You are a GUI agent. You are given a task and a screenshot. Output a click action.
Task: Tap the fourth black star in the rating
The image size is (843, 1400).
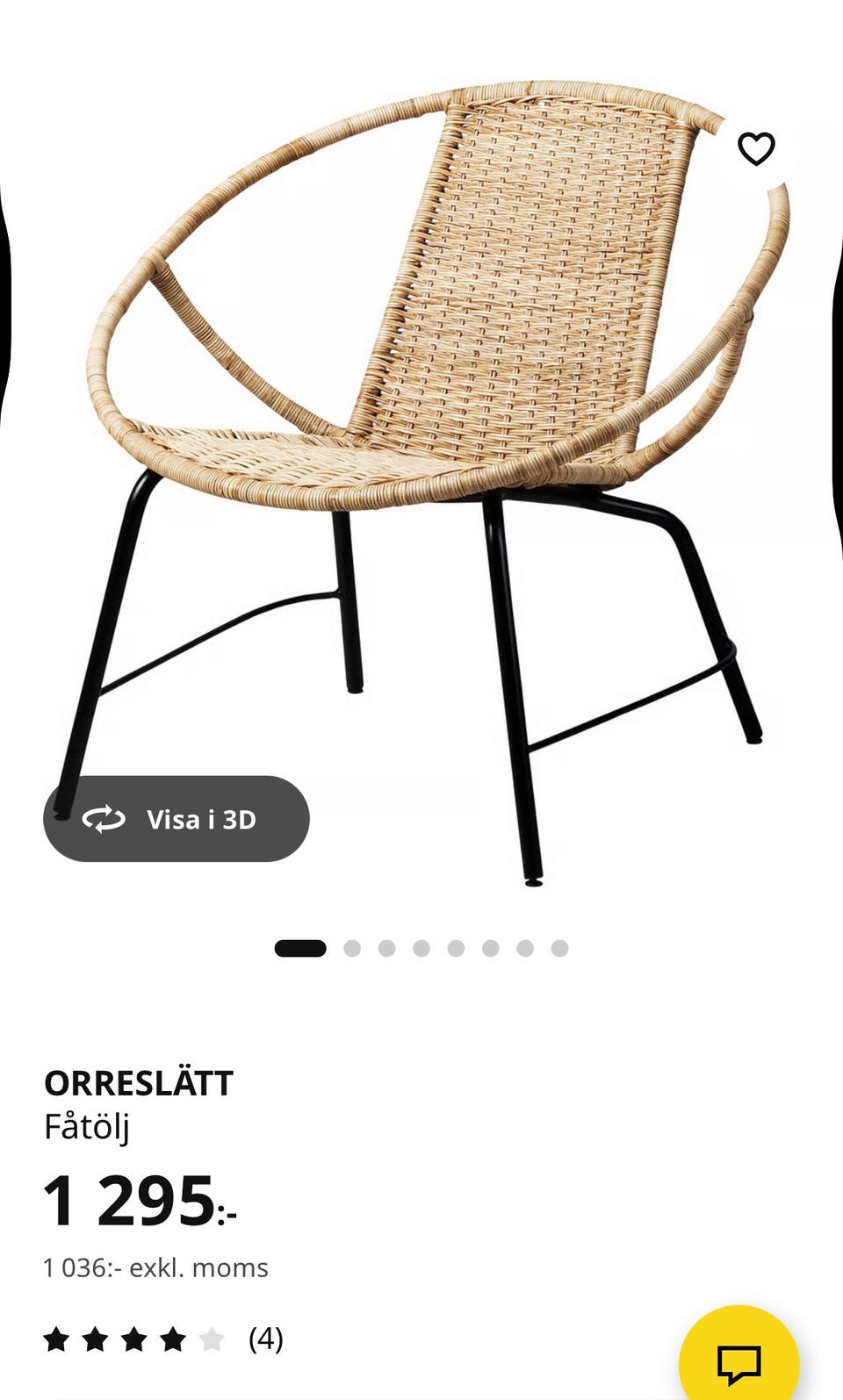click(172, 1340)
